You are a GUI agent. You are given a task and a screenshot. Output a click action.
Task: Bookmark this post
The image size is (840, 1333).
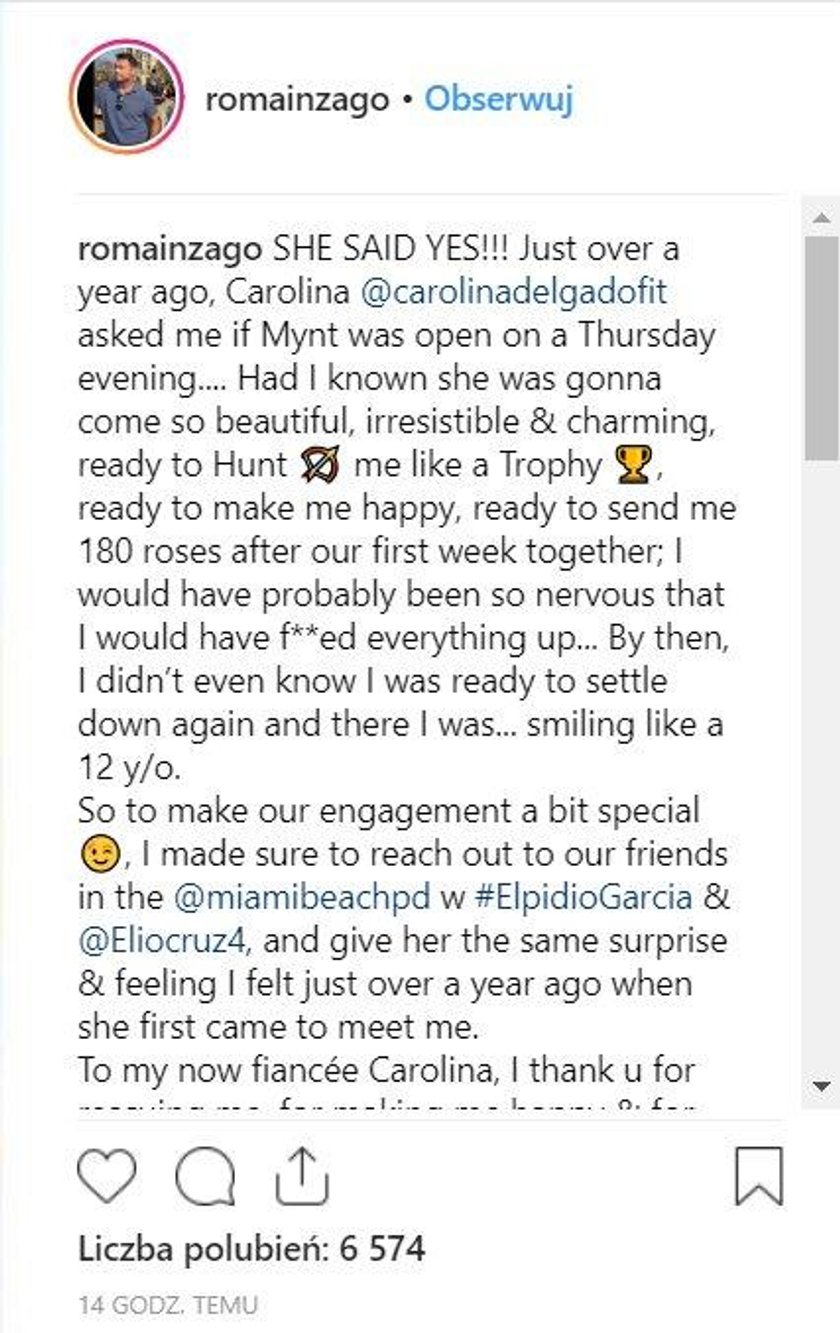tap(759, 1176)
